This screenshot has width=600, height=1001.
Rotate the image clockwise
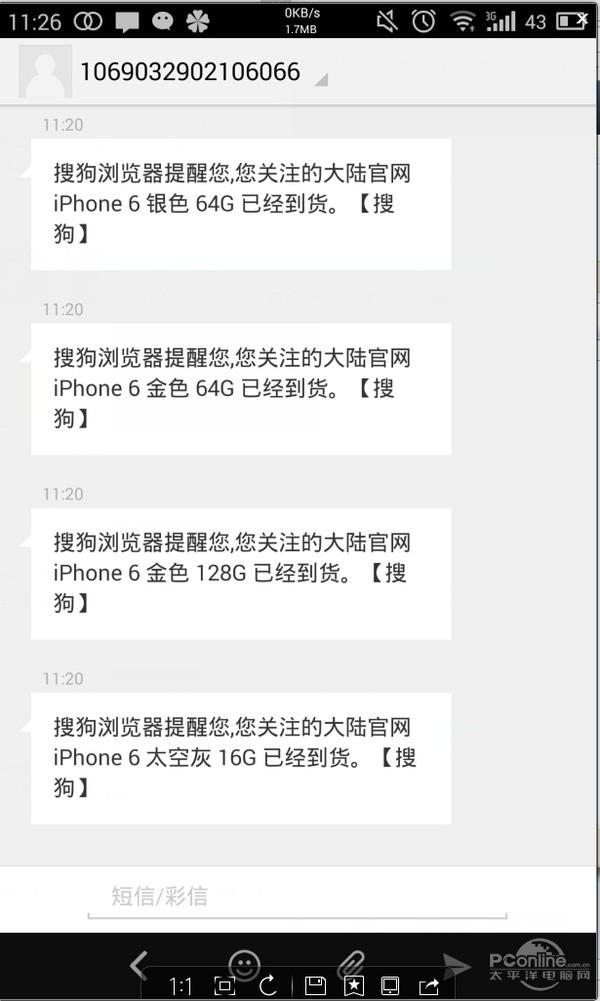pos(268,986)
